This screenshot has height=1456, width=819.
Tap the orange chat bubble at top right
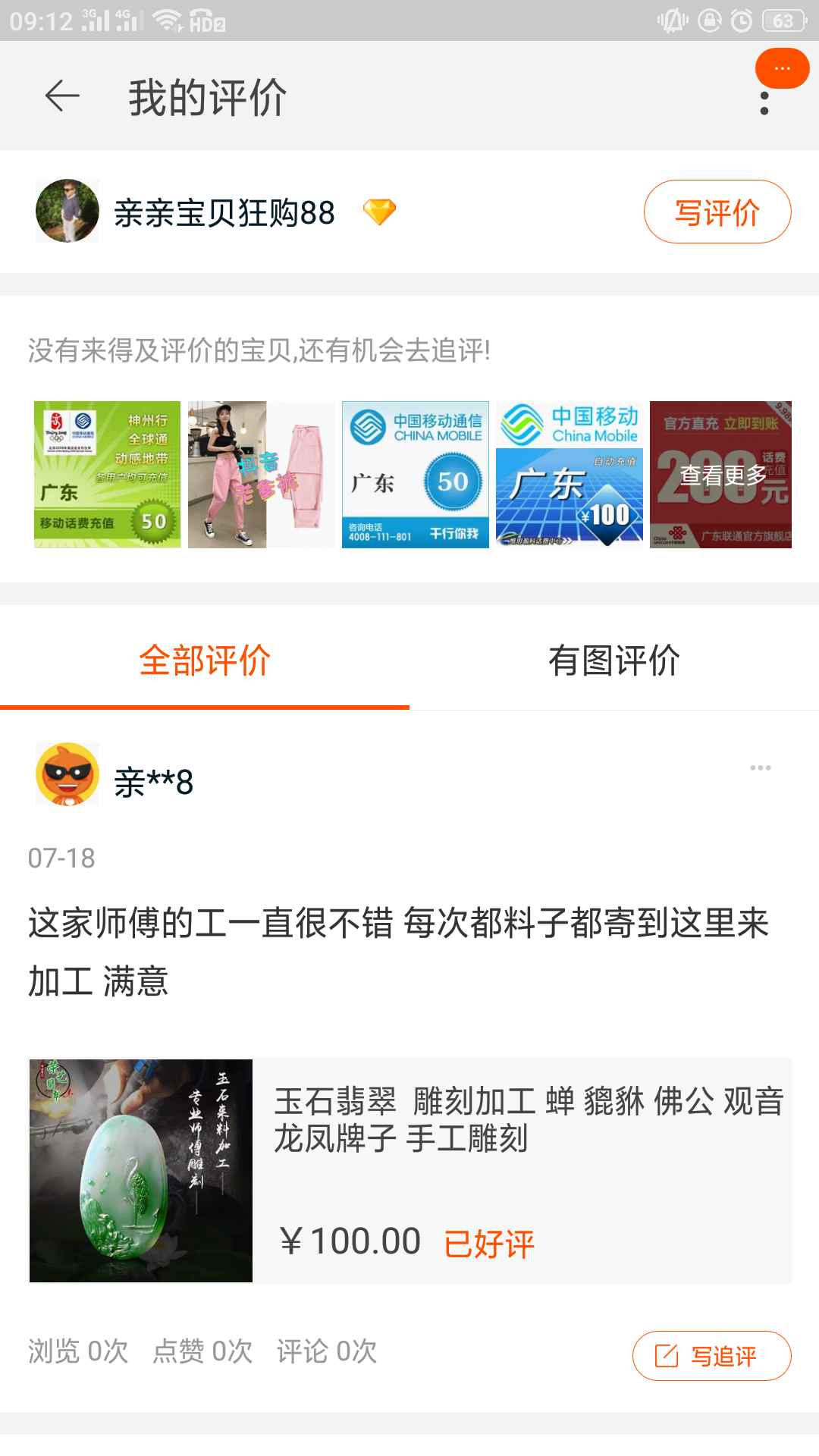[x=782, y=68]
